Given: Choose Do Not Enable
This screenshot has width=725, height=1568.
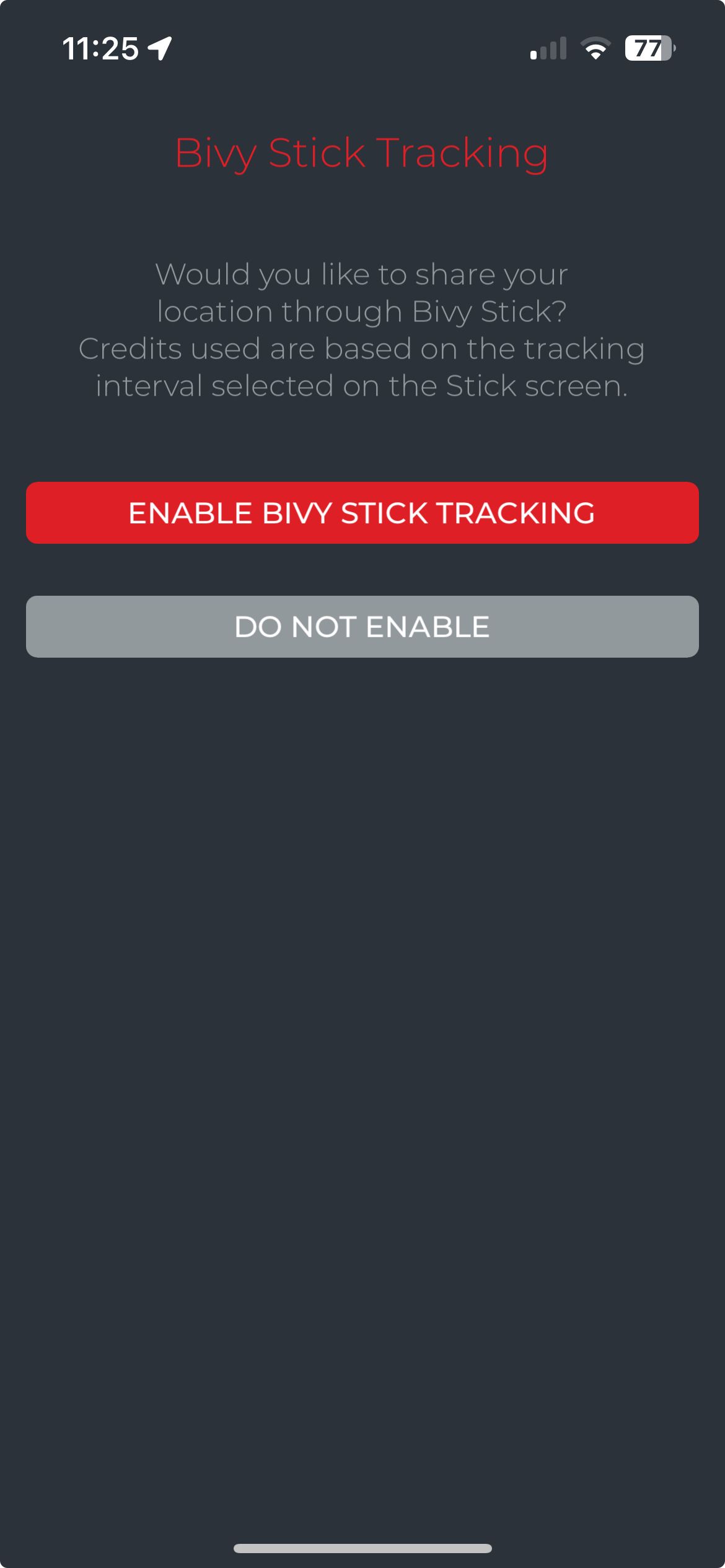Looking at the screenshot, I should 362,627.
